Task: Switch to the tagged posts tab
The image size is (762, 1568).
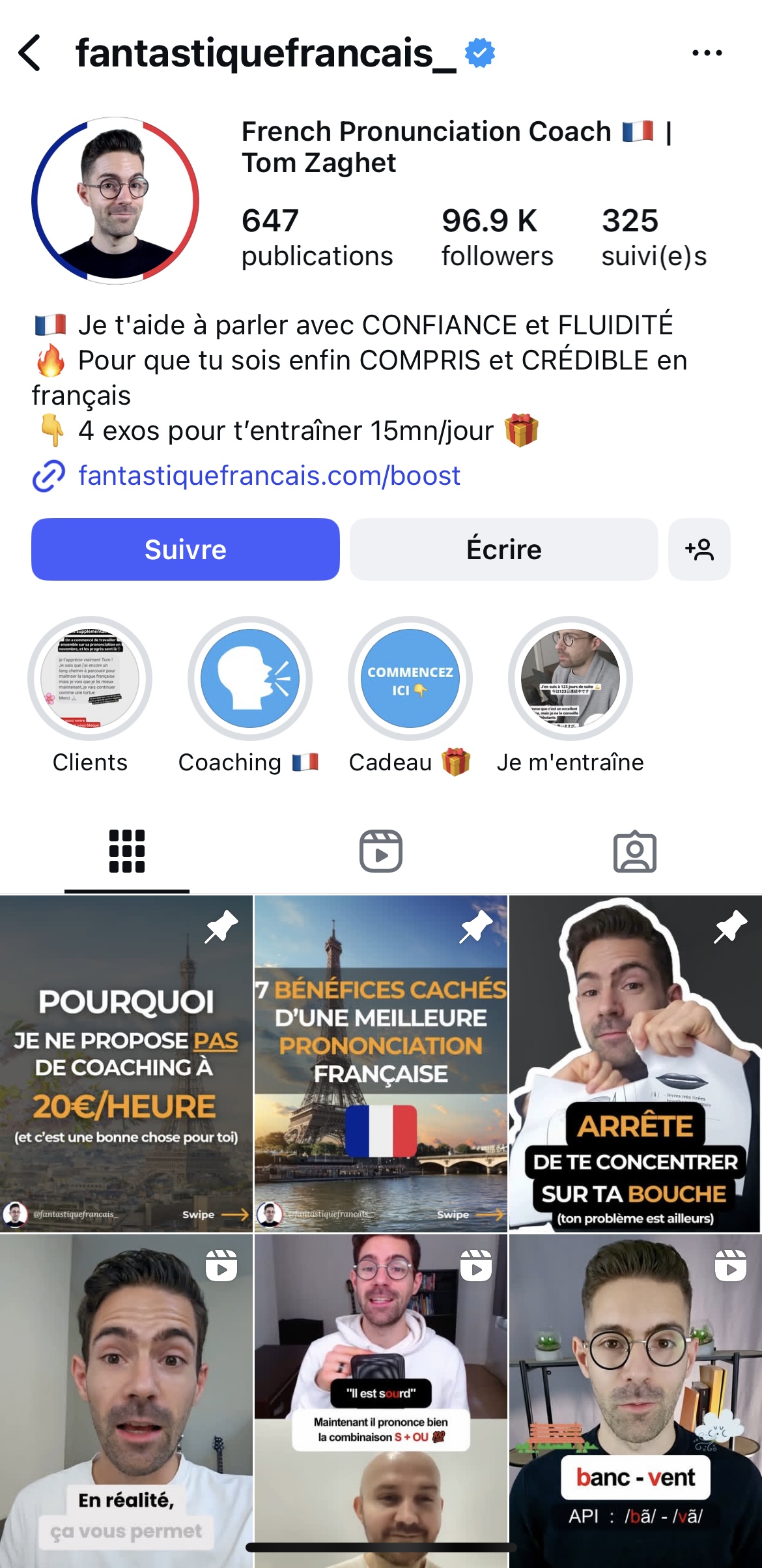Action: [x=634, y=851]
